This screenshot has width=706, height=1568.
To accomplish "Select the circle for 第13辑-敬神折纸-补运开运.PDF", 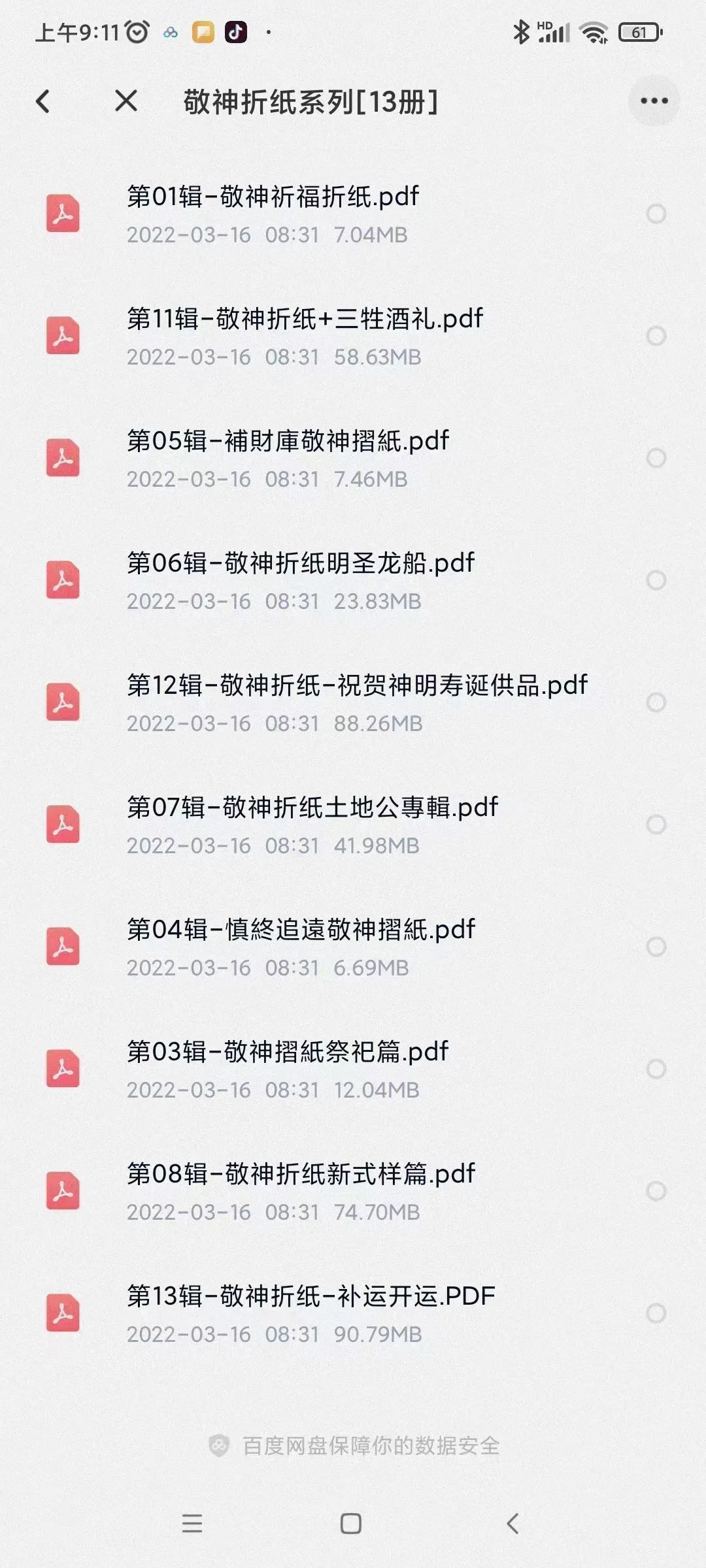I will tap(656, 1313).
